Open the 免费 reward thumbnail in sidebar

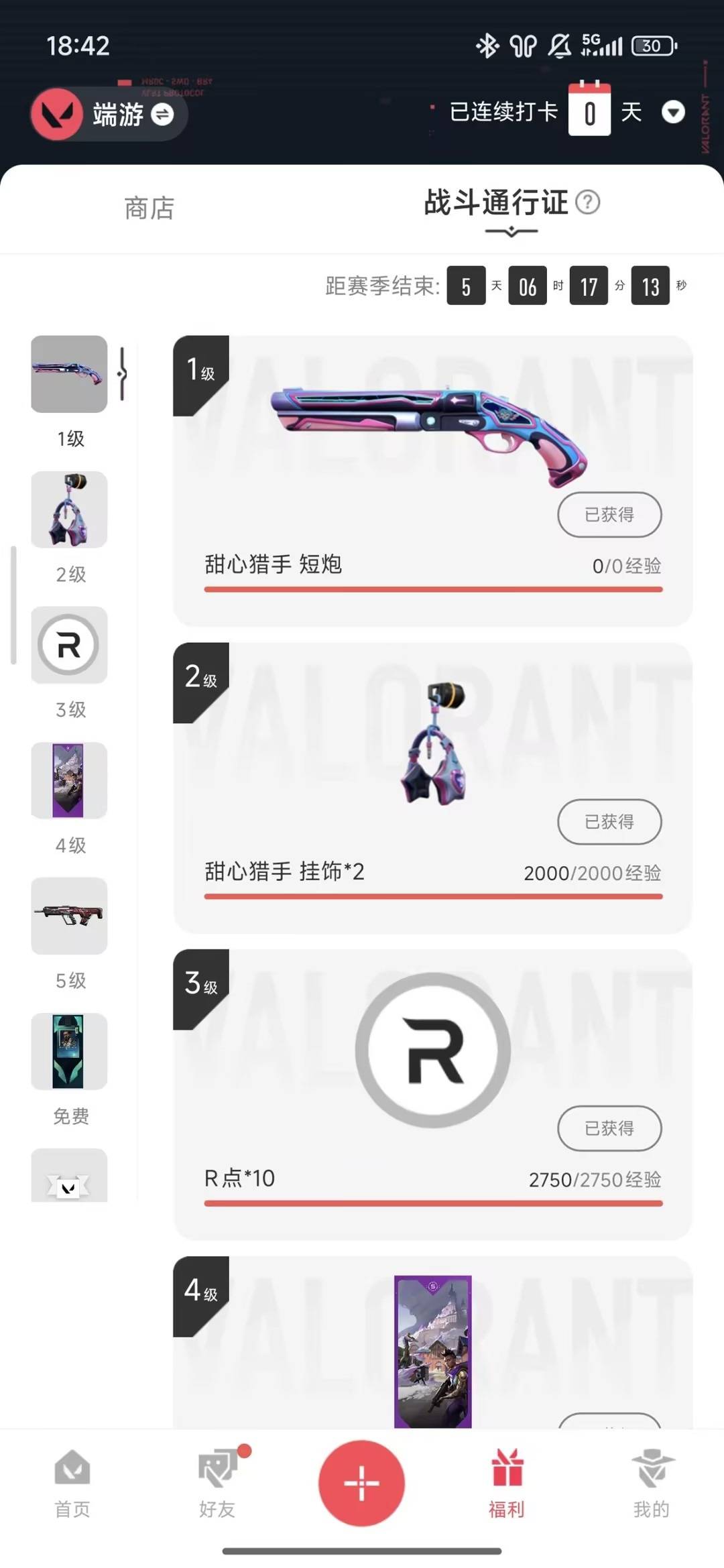coord(69,1052)
